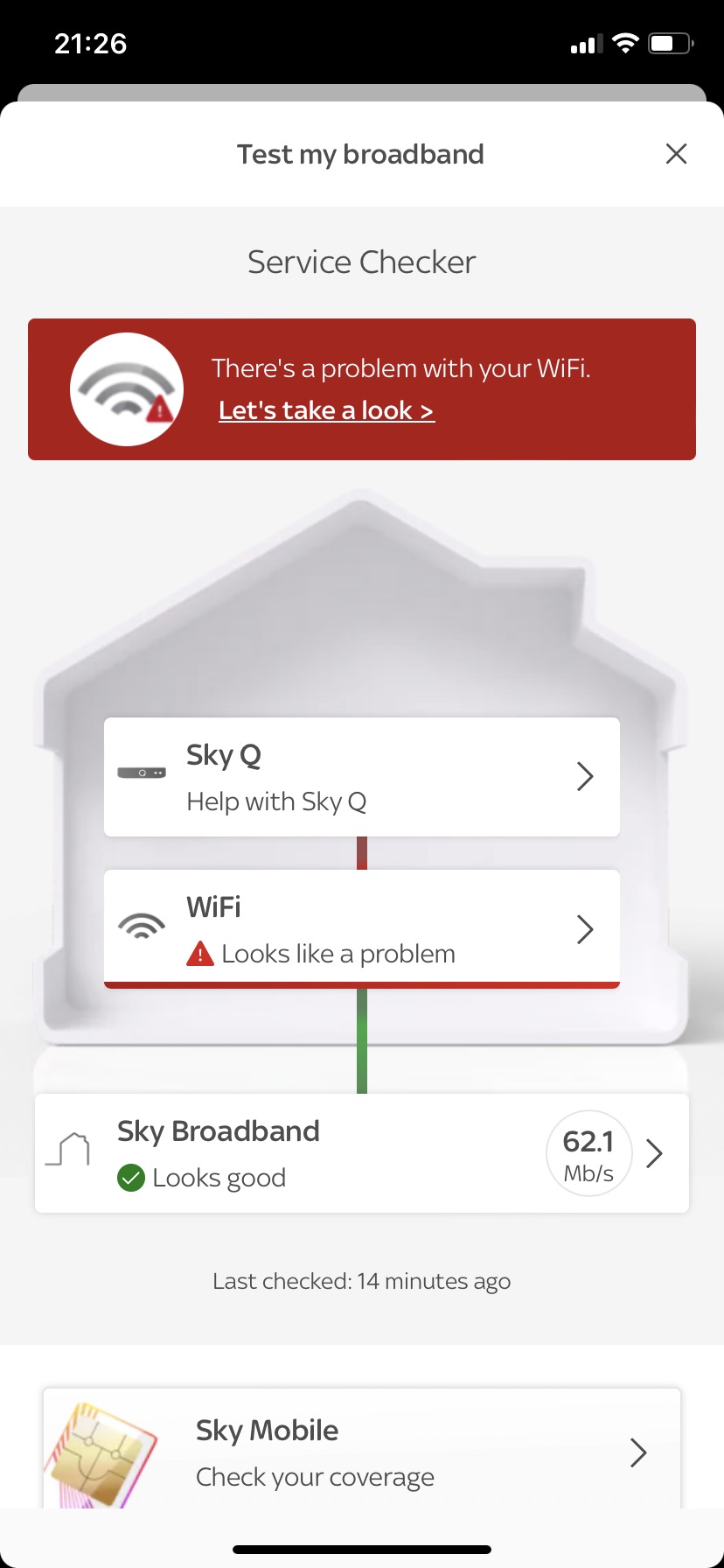Screen dimensions: 724x1568
Task: Expand the Sky Q card chevron
Action: [x=585, y=776]
